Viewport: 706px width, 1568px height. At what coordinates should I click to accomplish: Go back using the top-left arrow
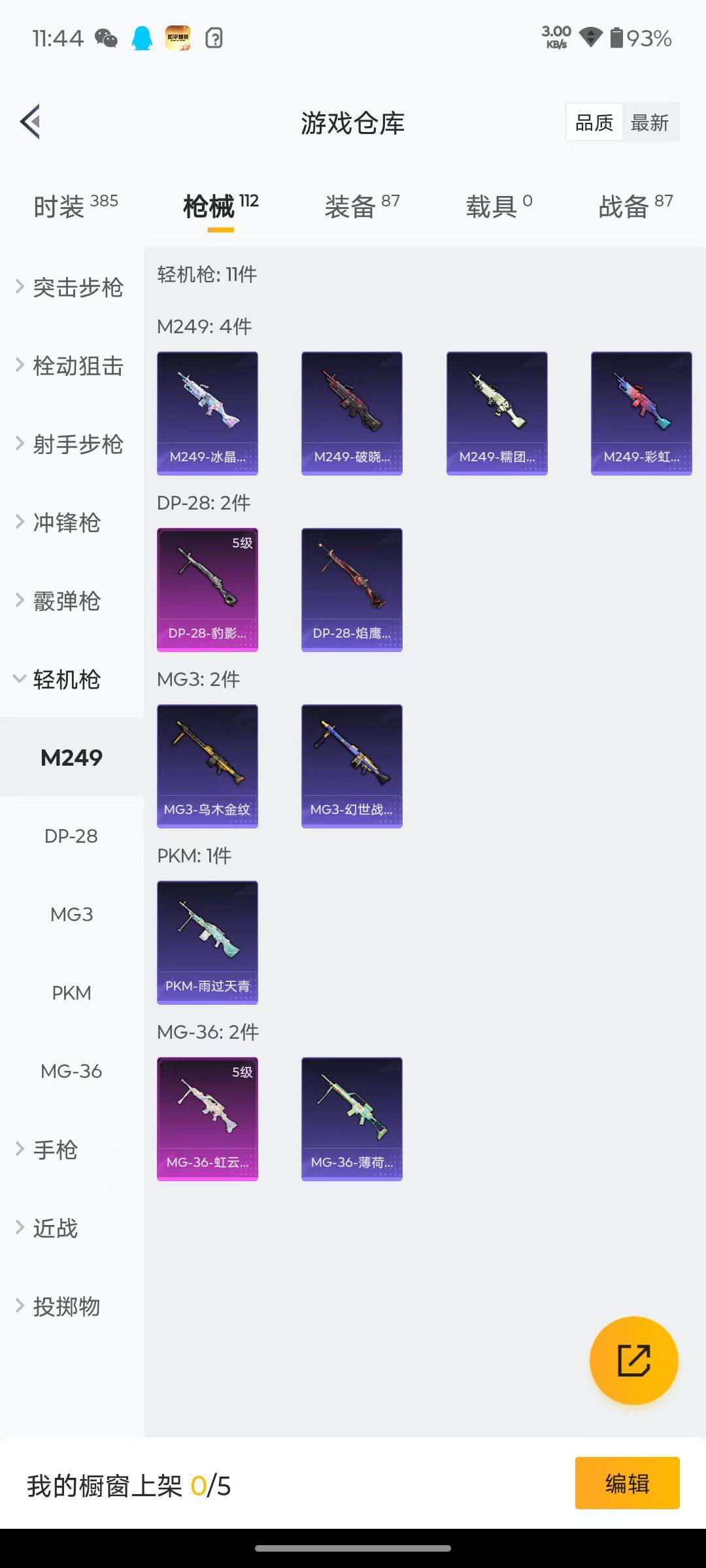pyautogui.click(x=30, y=122)
